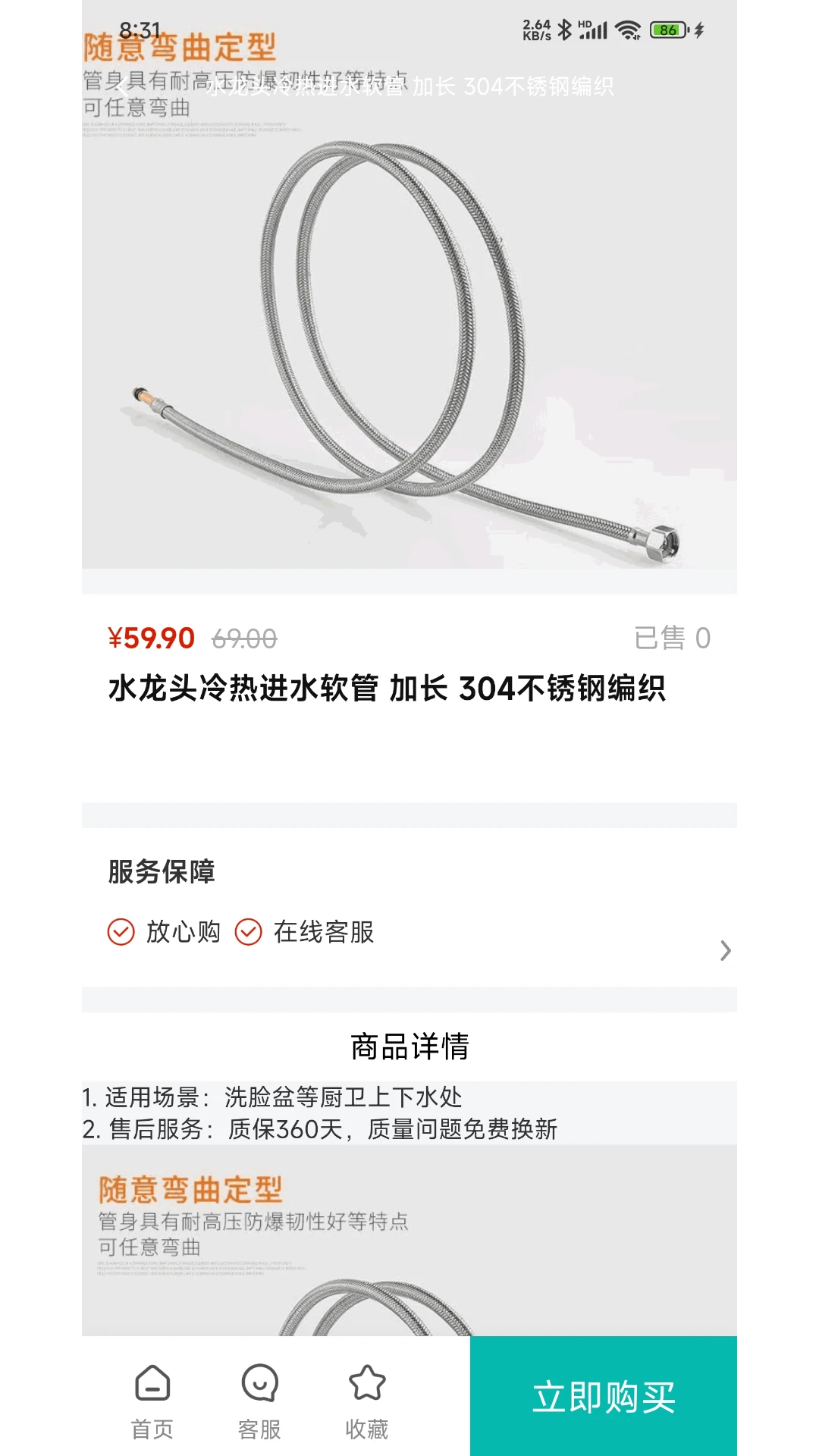The width and height of the screenshot is (819, 1456).
Task: Tap the main product hose image
Action: 409,326
